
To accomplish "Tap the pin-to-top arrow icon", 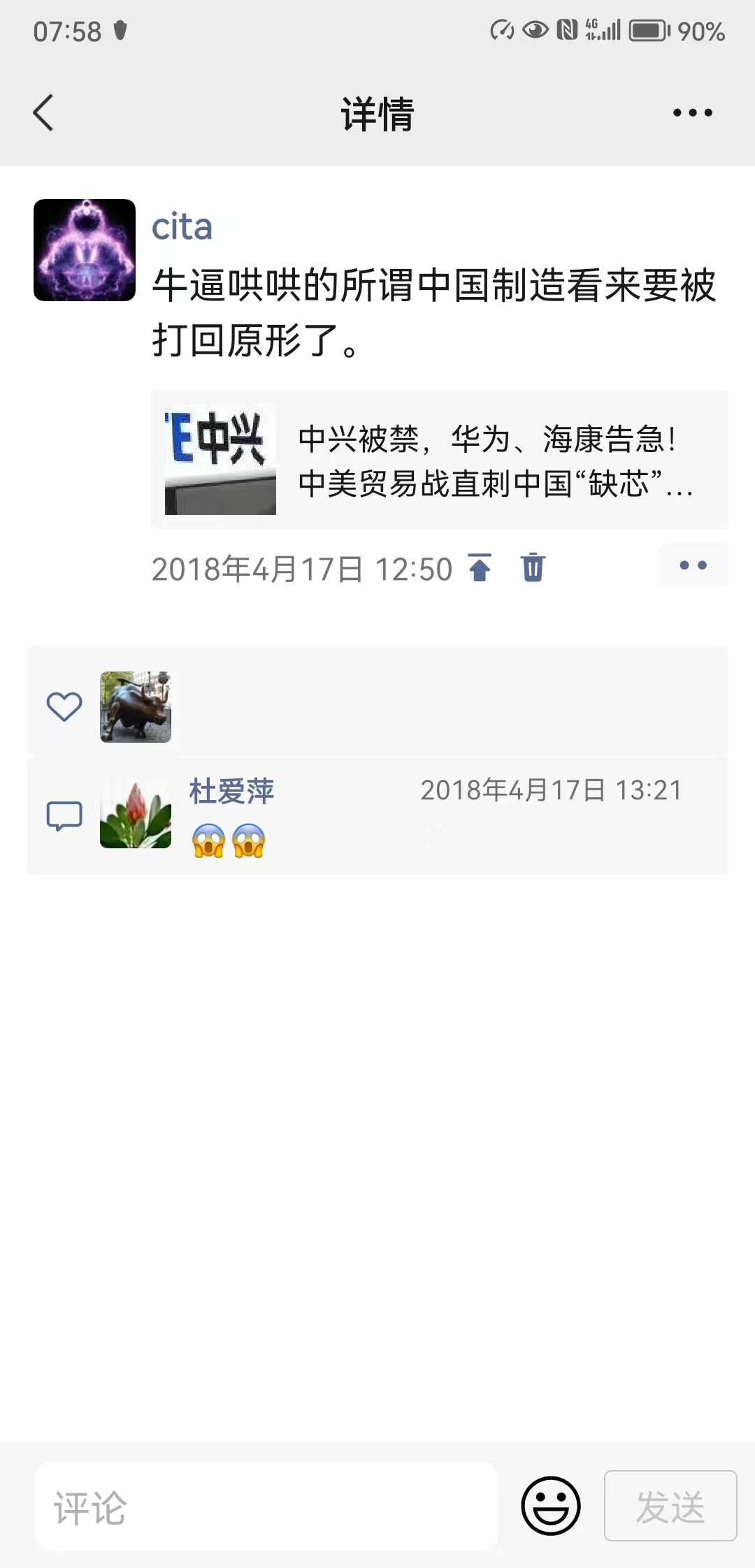I will (x=480, y=567).
